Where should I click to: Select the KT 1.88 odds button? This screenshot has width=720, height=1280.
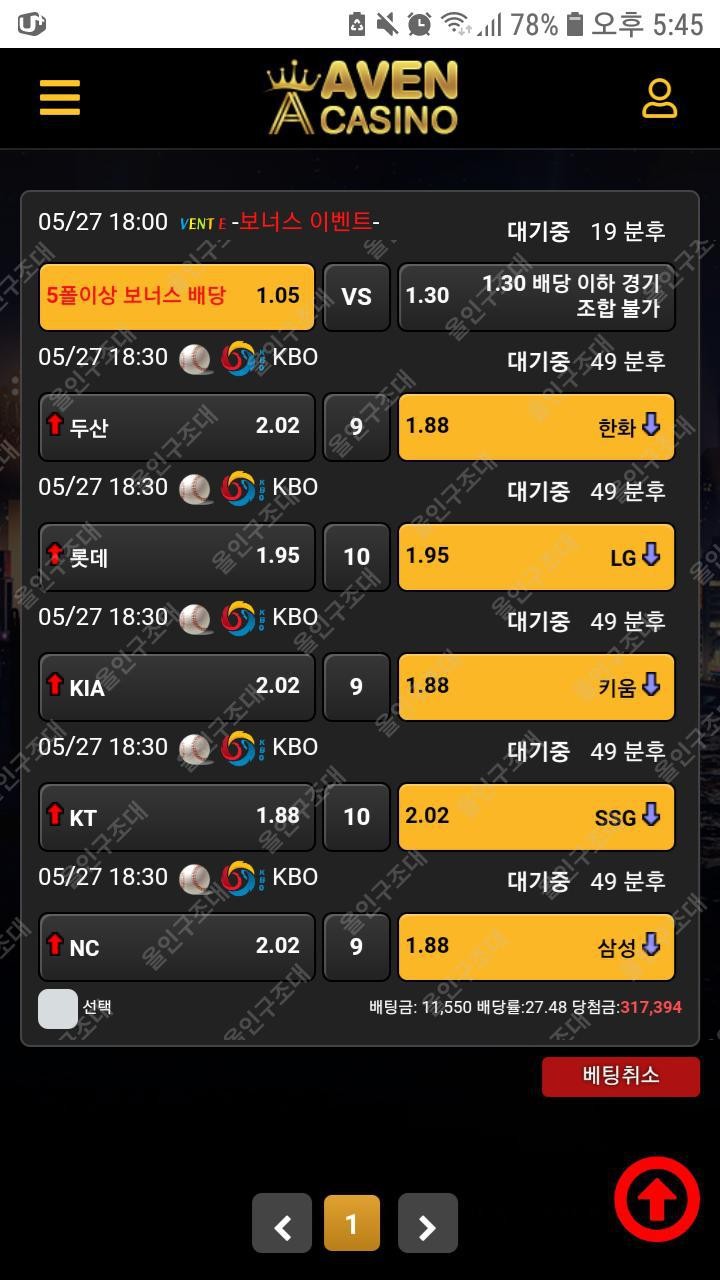coord(177,816)
